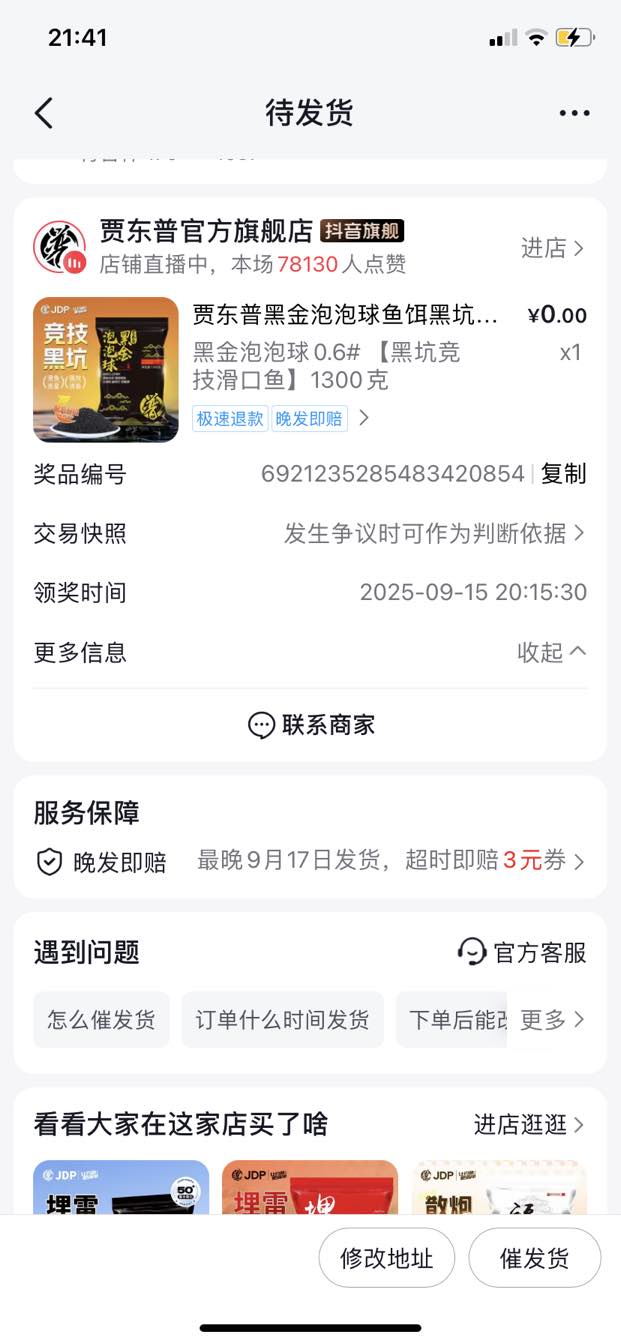
Task: View more questions with 更多
Action: (x=552, y=1020)
